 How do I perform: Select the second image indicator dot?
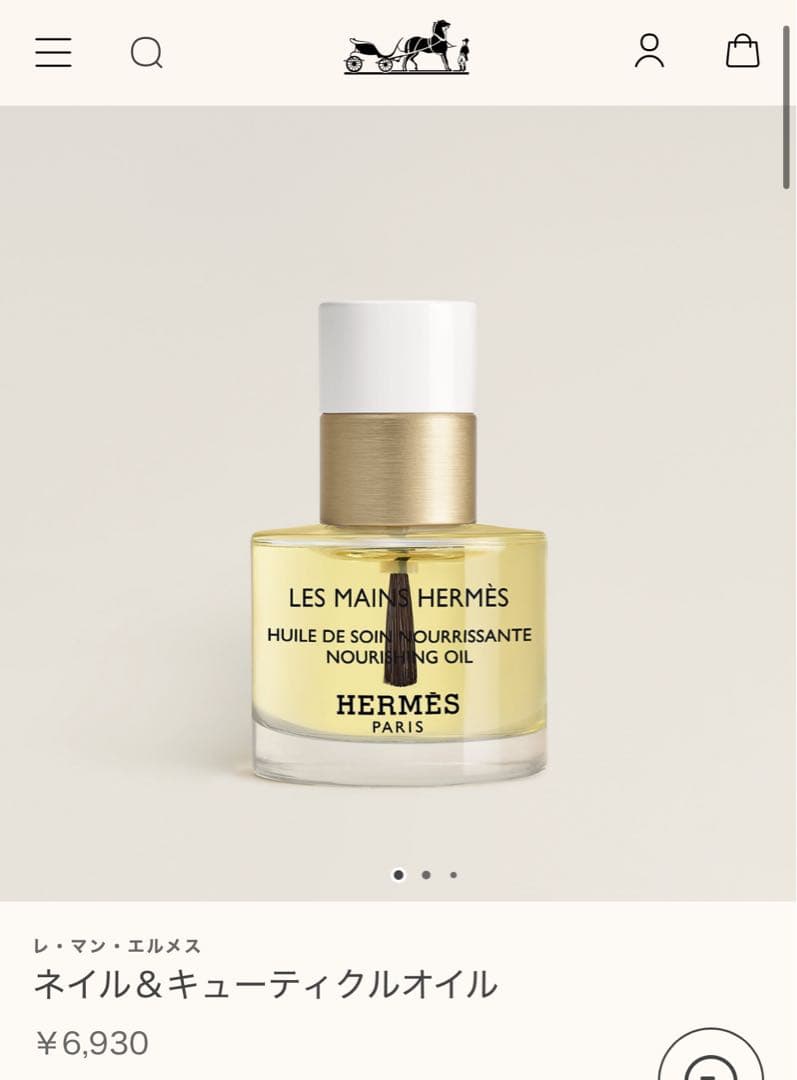click(x=426, y=875)
